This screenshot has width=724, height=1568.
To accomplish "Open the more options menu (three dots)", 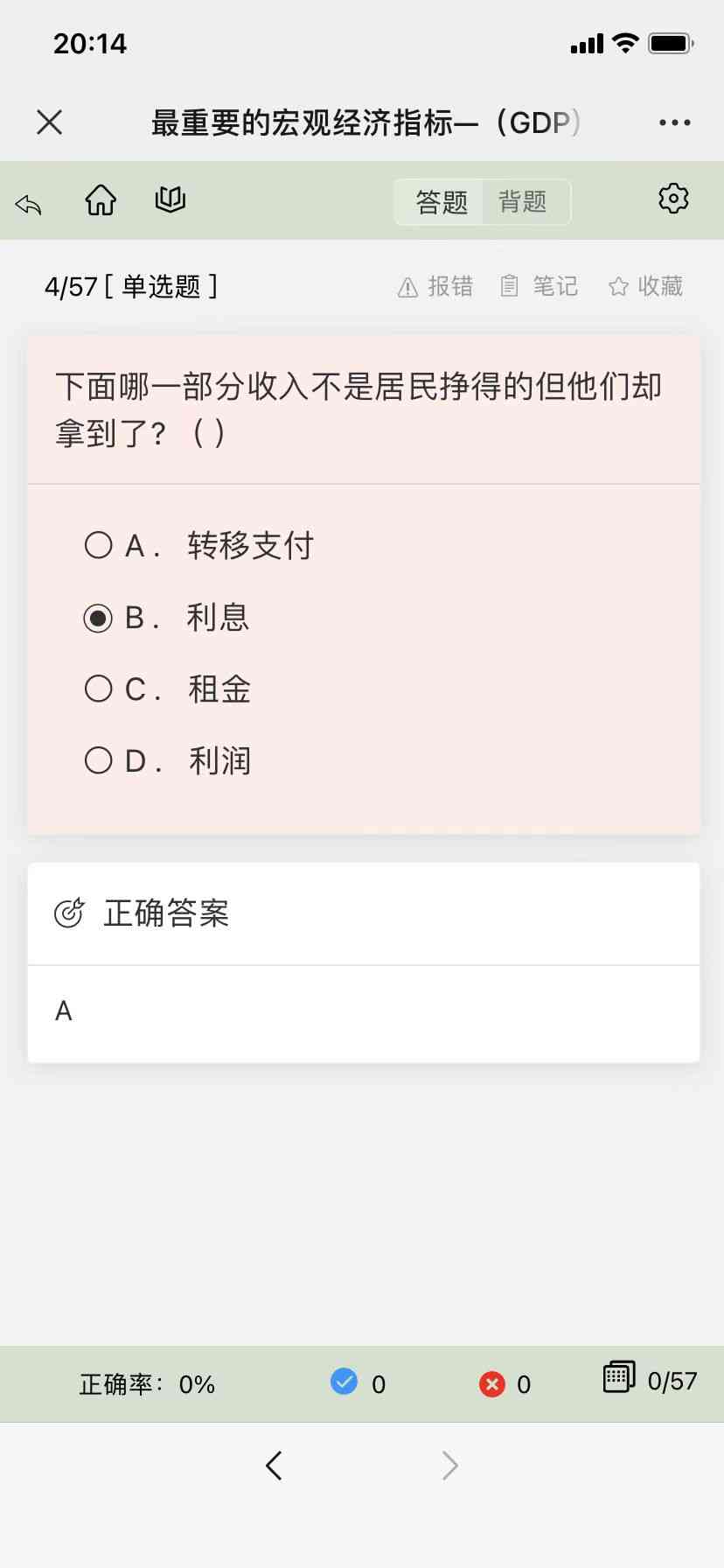I will coord(673,122).
